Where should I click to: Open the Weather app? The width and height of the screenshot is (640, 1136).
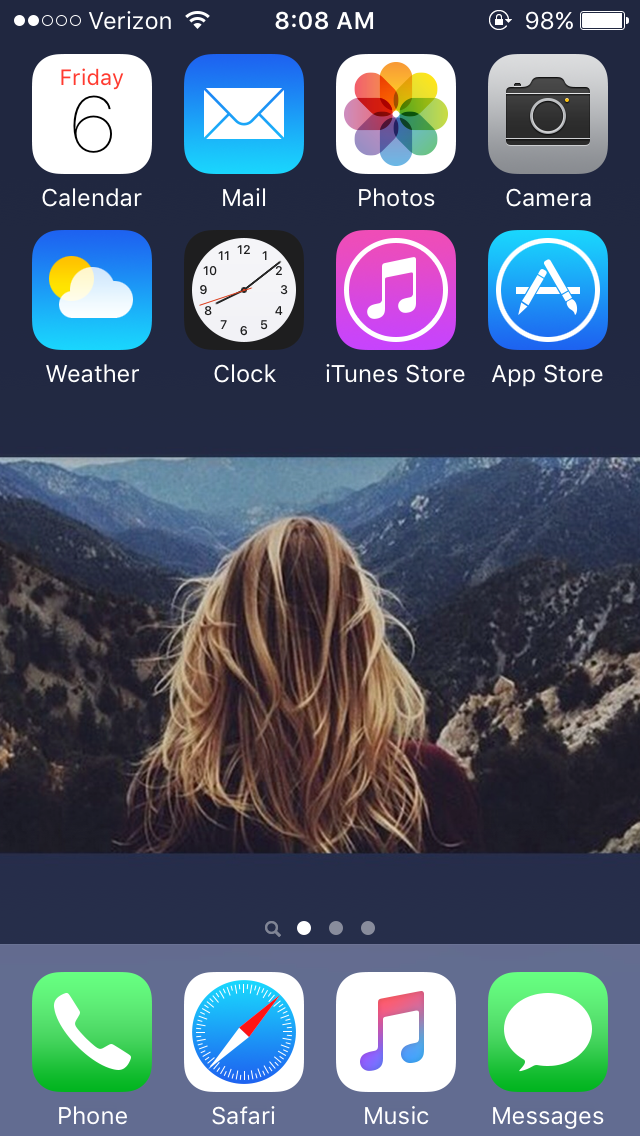pyautogui.click(x=92, y=290)
